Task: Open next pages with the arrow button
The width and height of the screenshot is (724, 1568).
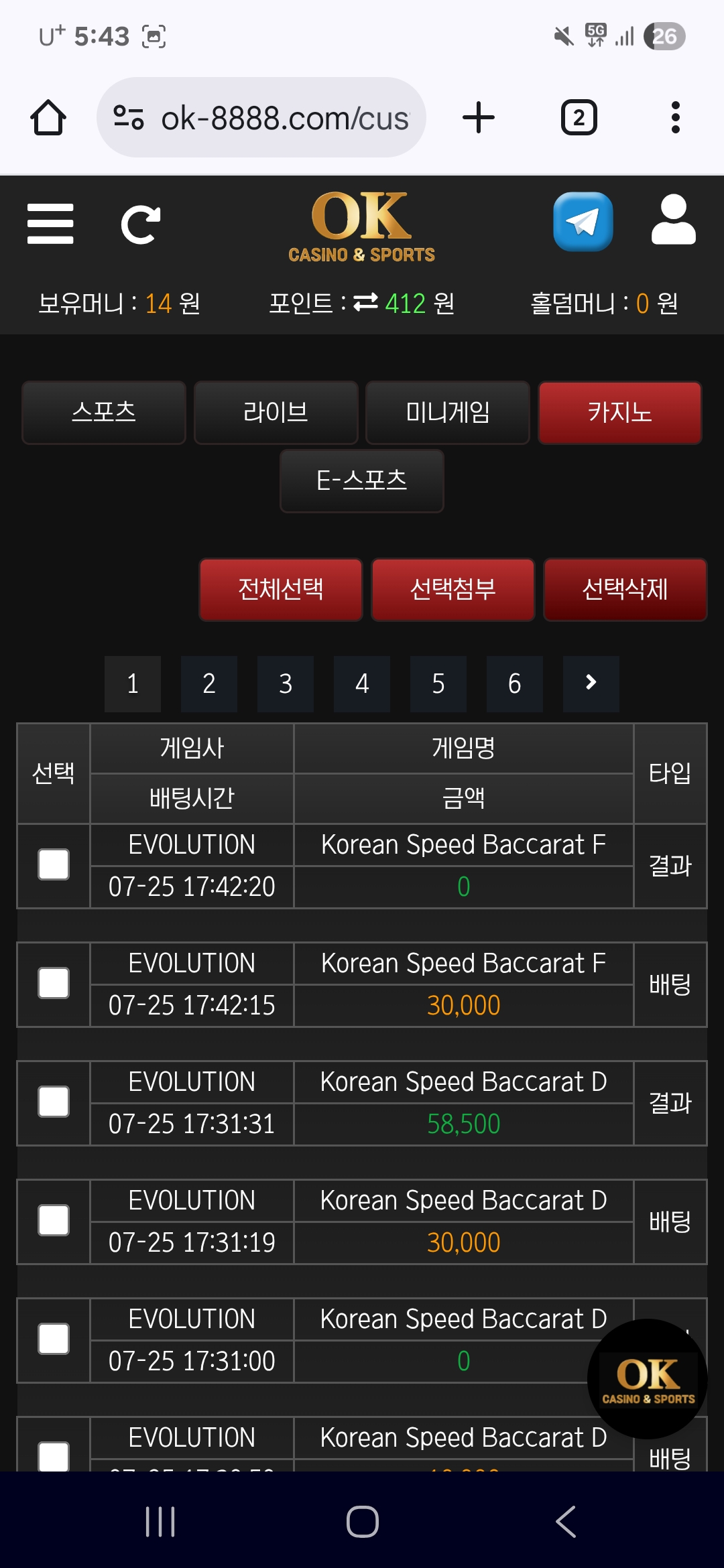Action: click(591, 683)
